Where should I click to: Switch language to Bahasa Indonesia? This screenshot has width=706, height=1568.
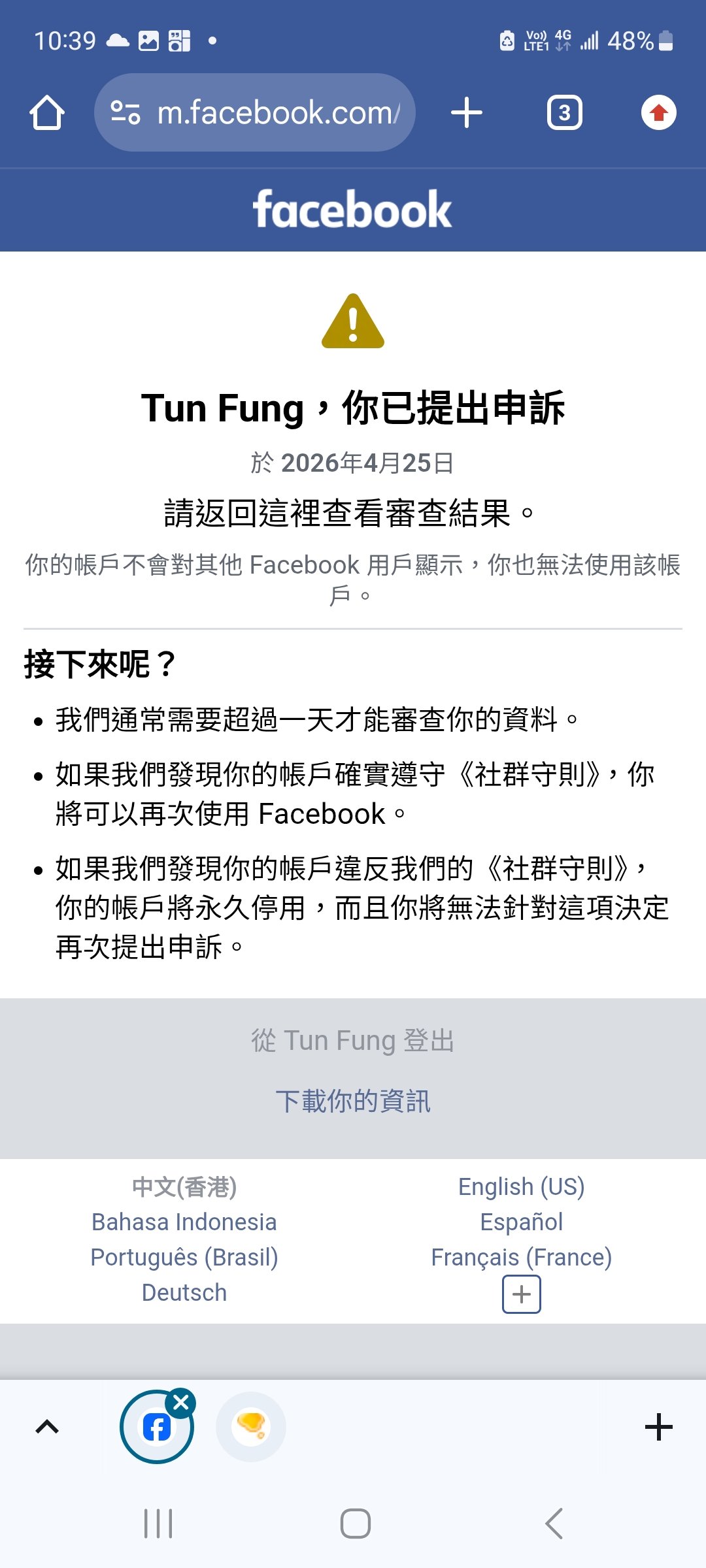[x=184, y=1222]
